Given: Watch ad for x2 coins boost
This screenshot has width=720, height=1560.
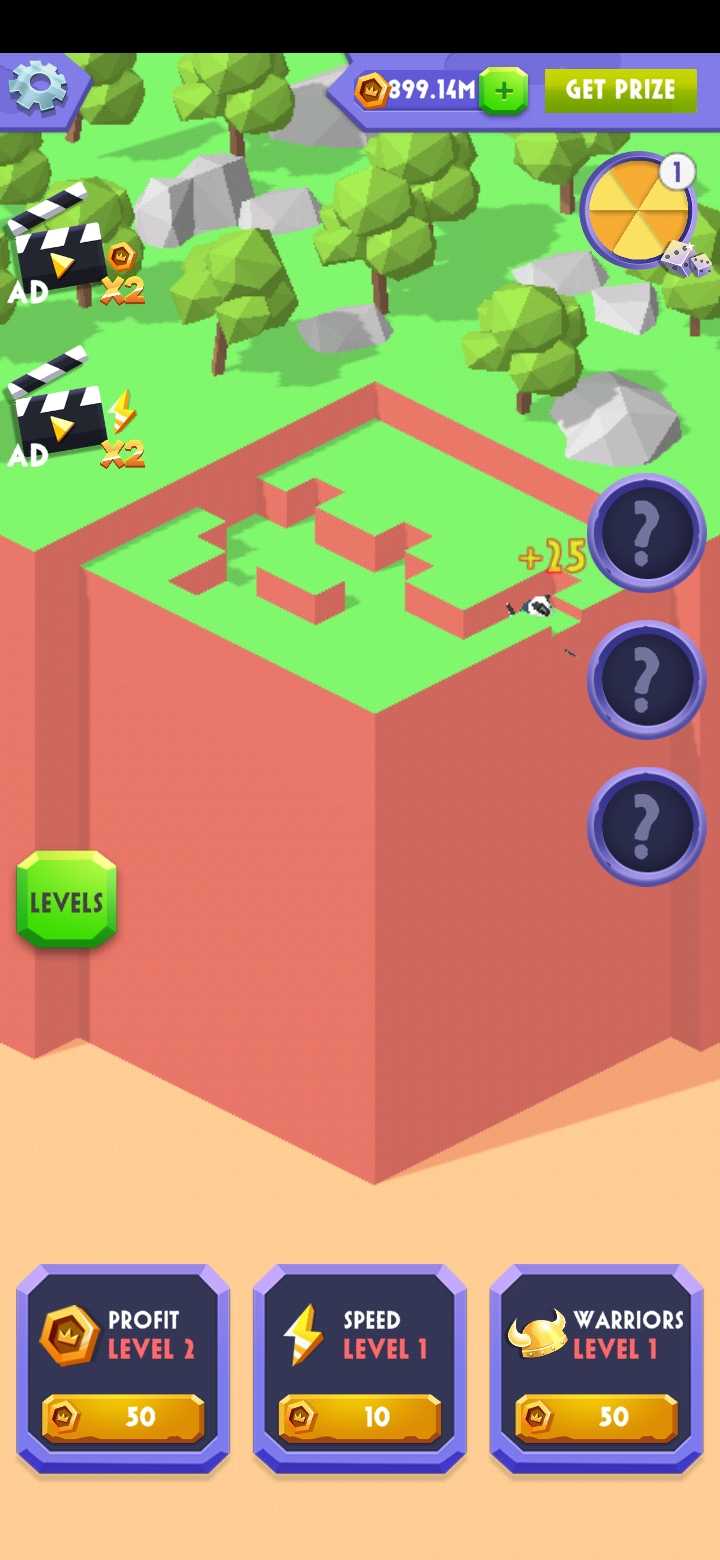Looking at the screenshot, I should click(70, 250).
